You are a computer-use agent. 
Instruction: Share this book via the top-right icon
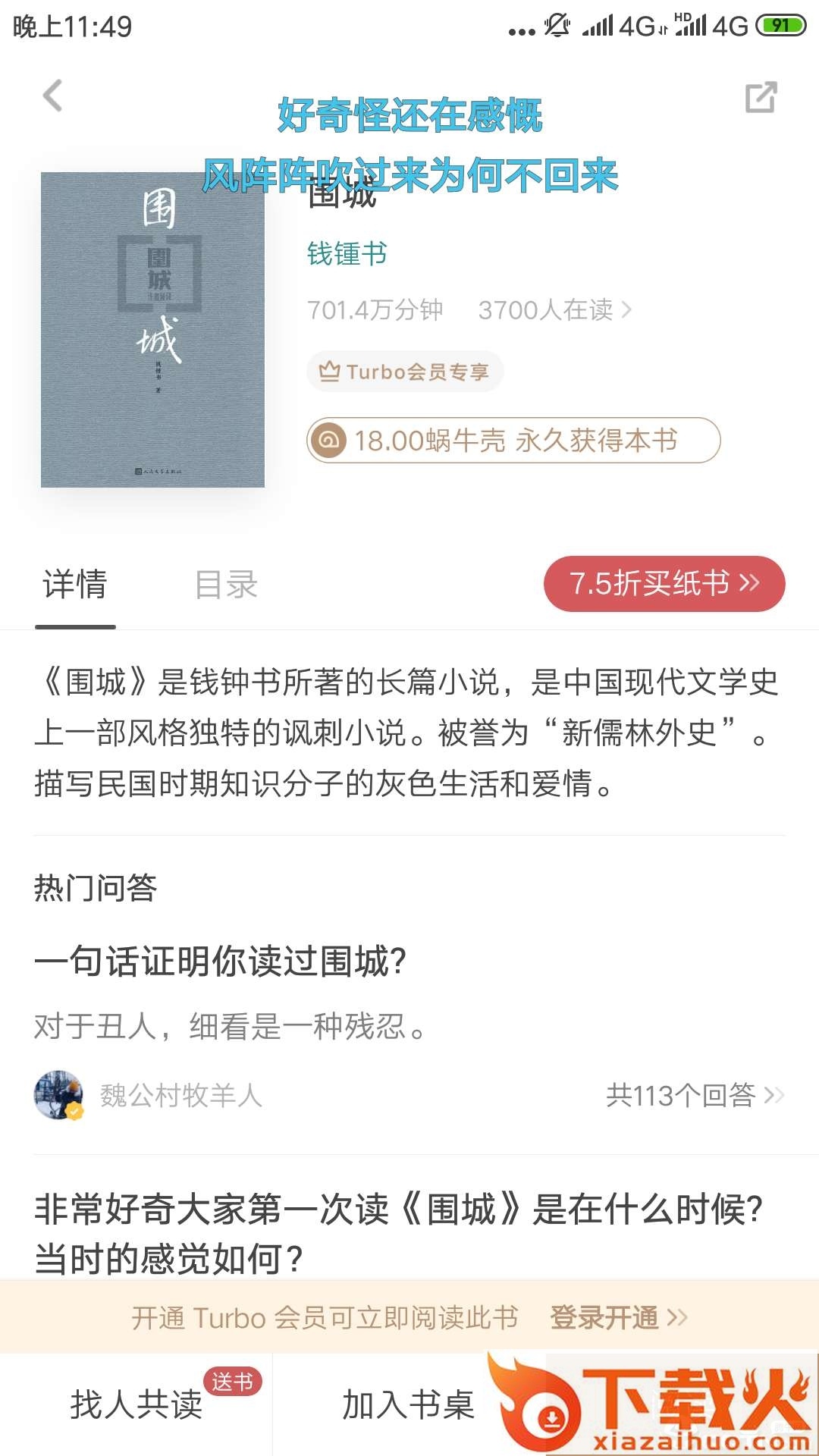coord(761,97)
